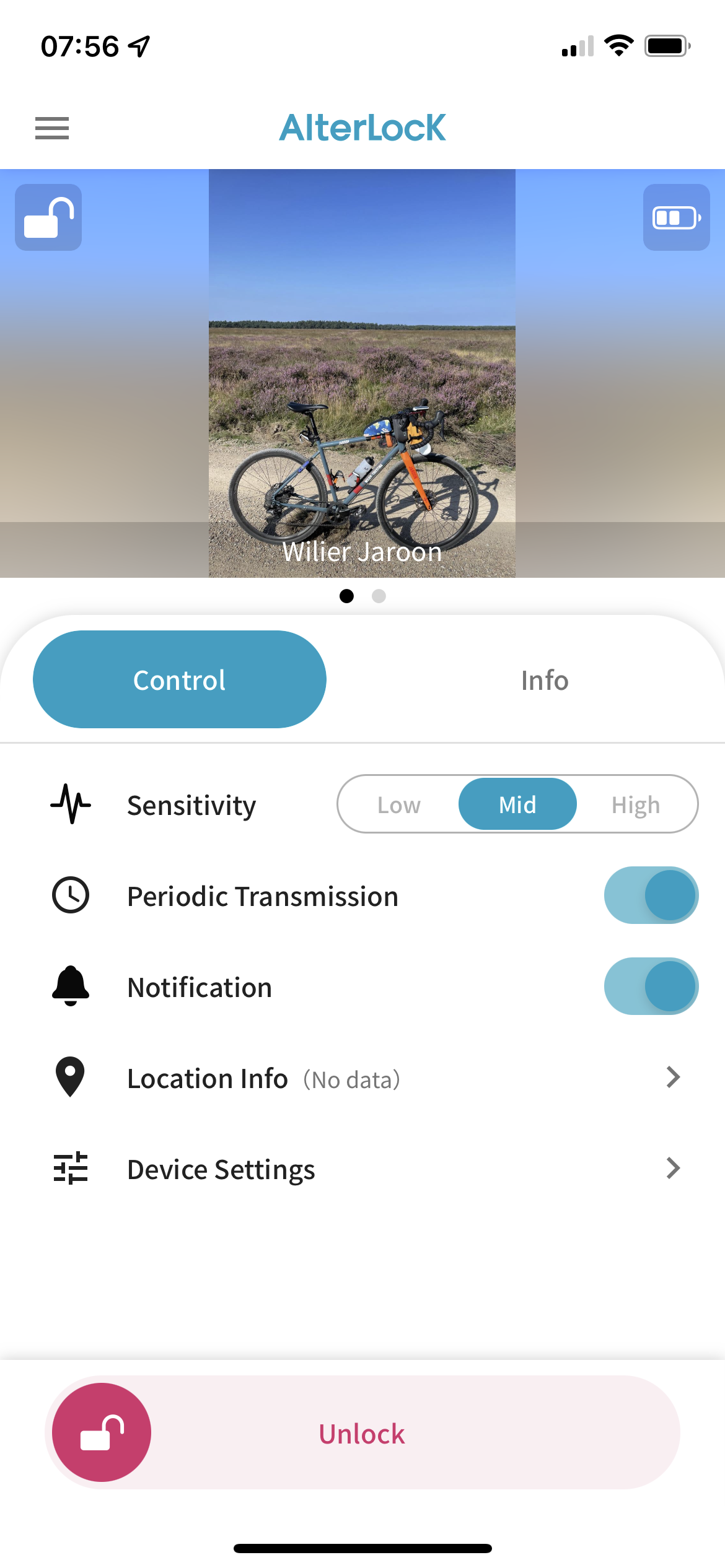
Task: Tap the Unlock button
Action: point(362,1432)
